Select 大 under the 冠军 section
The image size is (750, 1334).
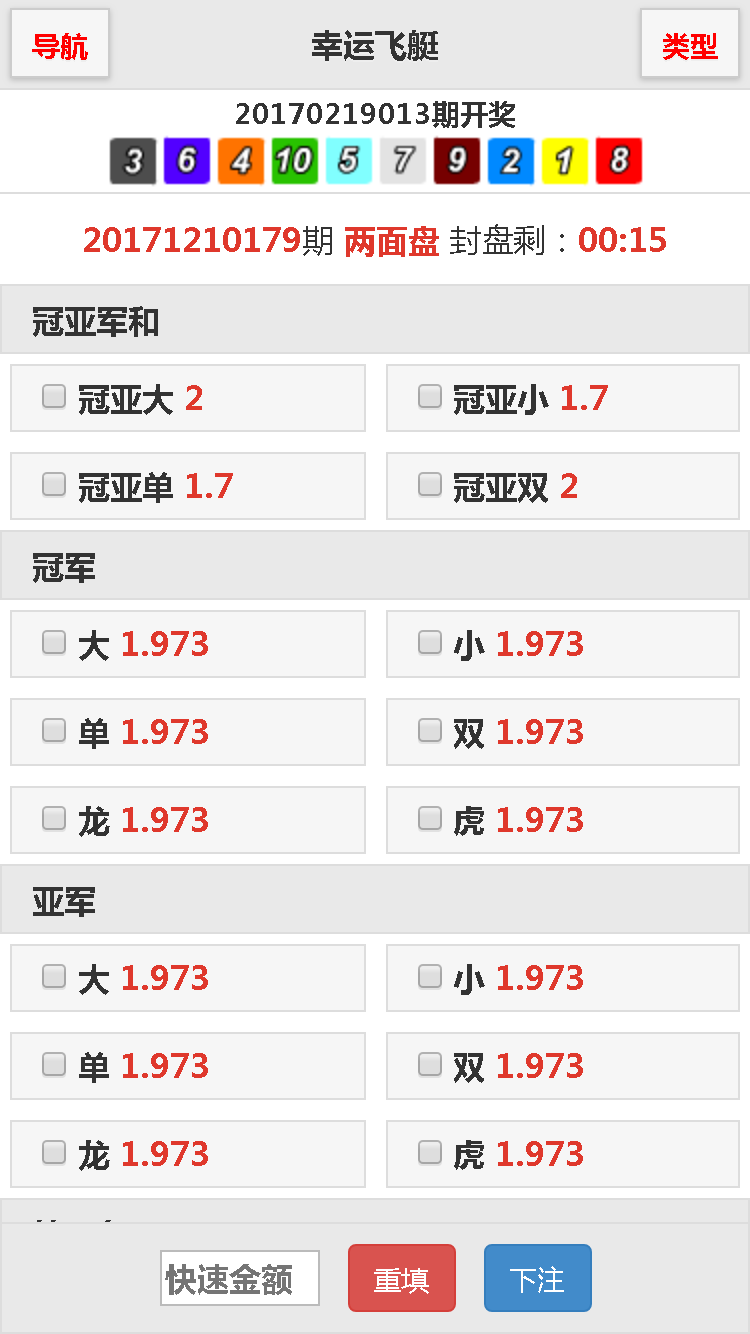(54, 643)
